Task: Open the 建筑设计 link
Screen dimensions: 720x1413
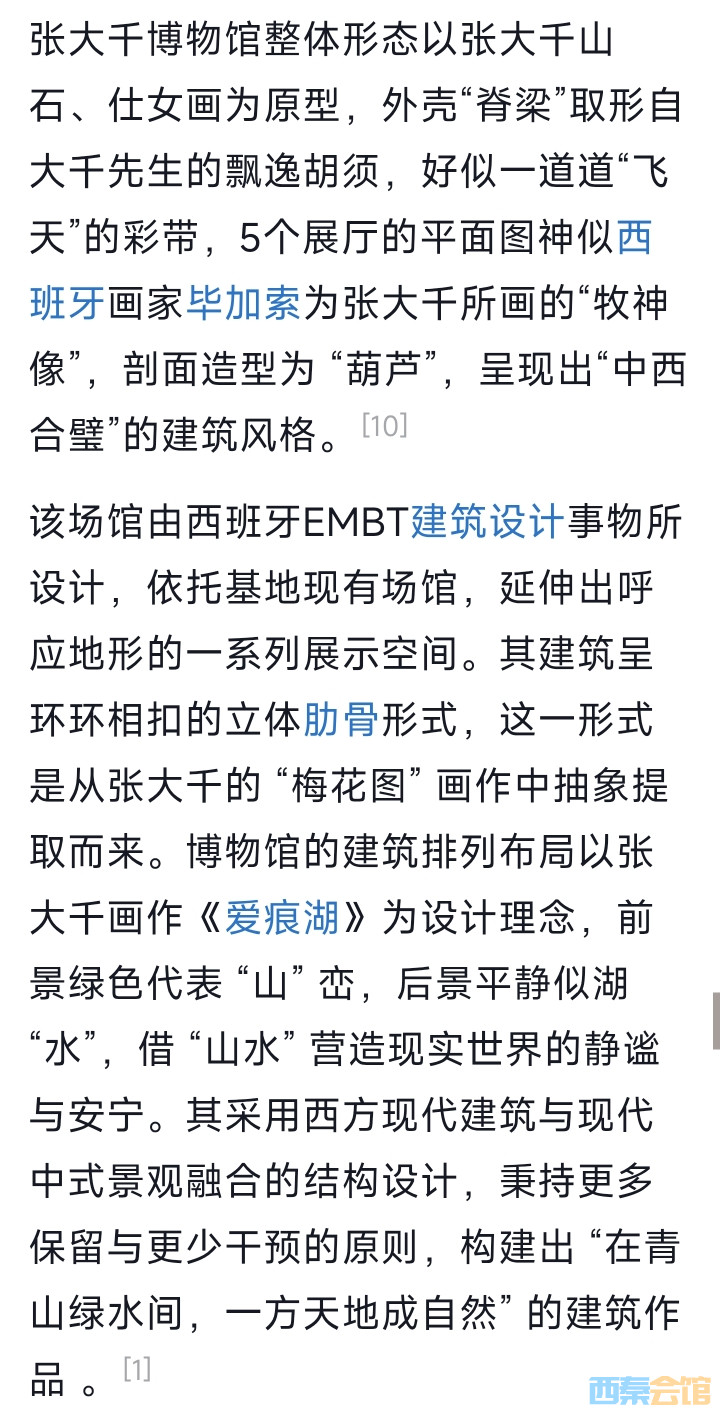Action: click(x=487, y=522)
